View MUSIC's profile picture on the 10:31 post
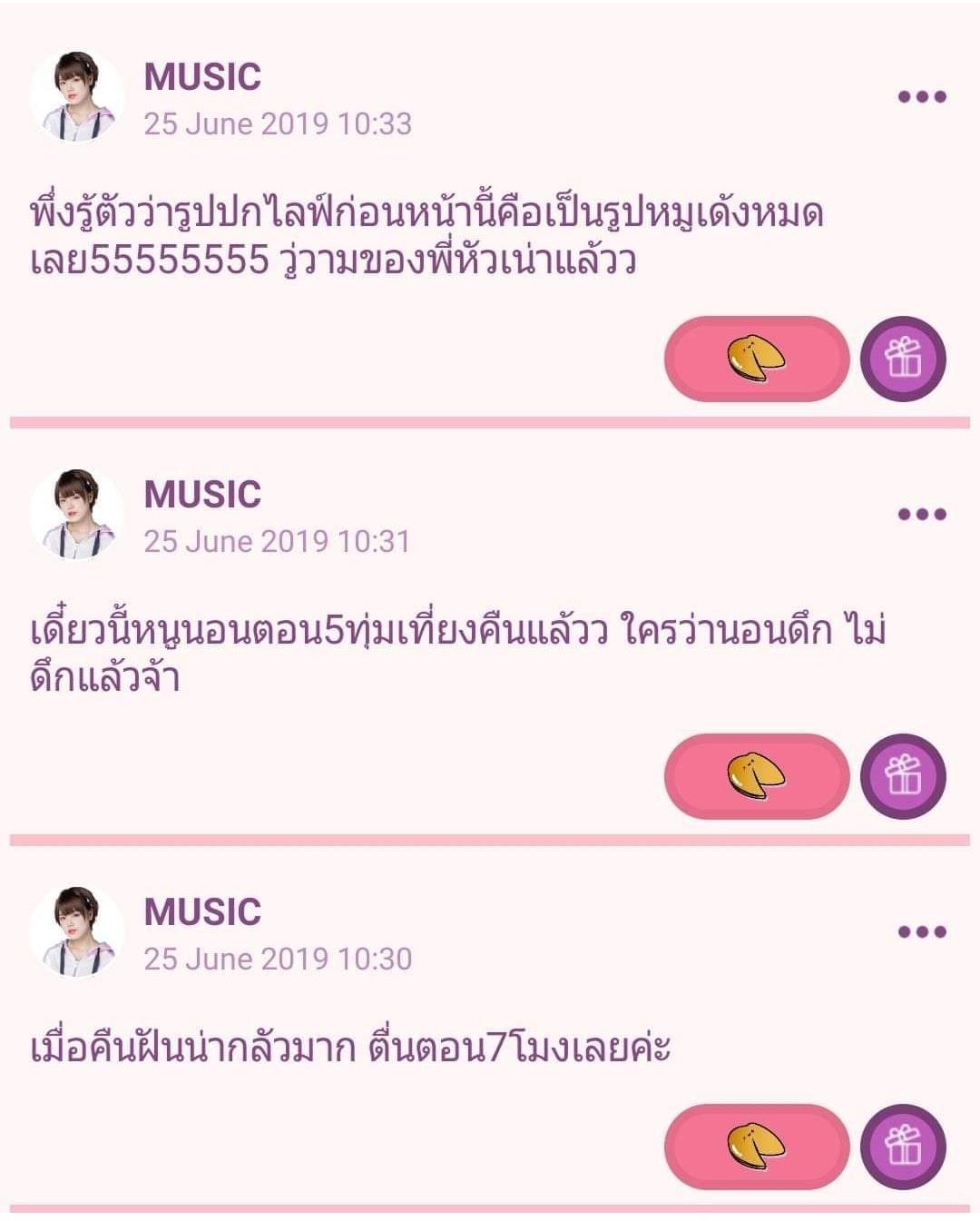 pos(77,514)
